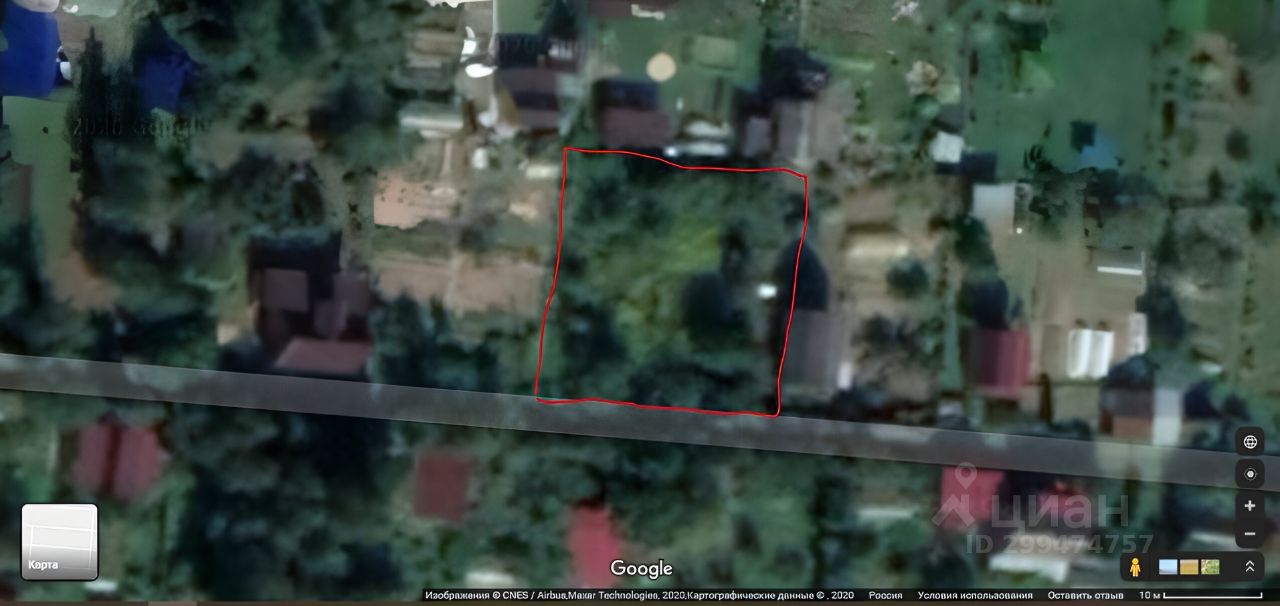Zoom out with the minus button
Viewport: 1280px width, 606px height.
pyautogui.click(x=1249, y=535)
